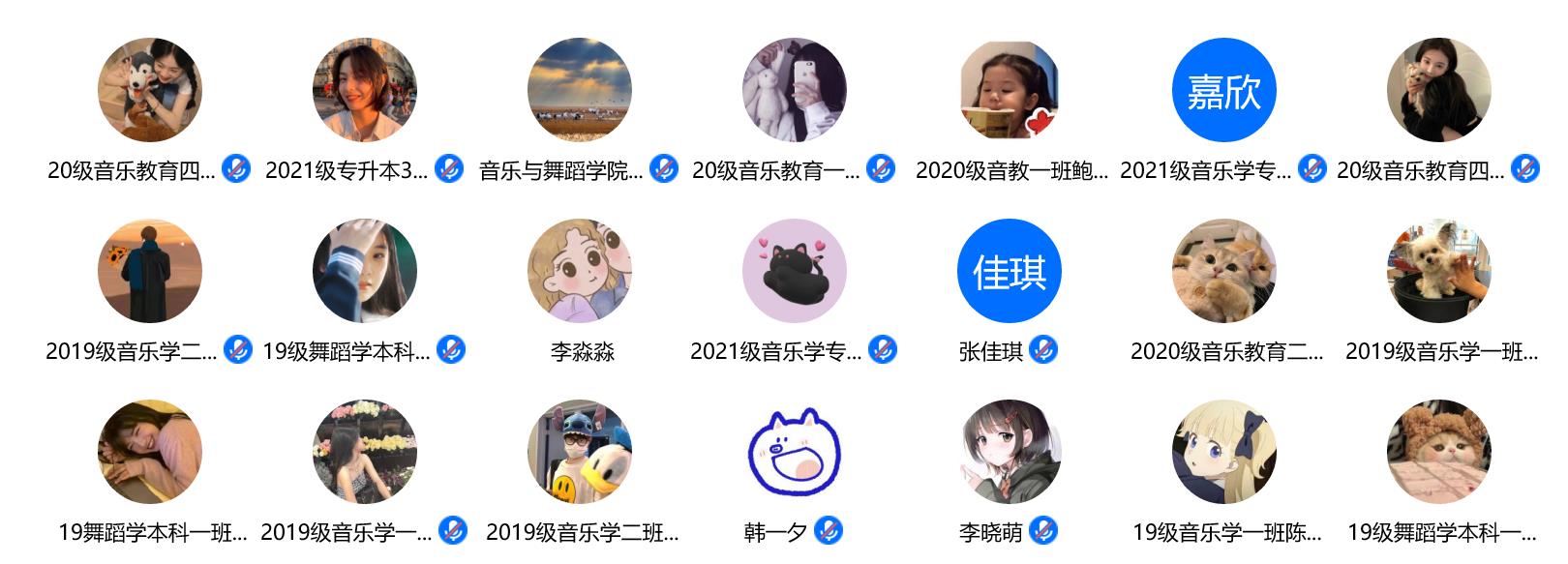The height and width of the screenshot is (564, 1568).
Task: Select the 音乐与舞蹈学院 participant
Action: pos(580,90)
